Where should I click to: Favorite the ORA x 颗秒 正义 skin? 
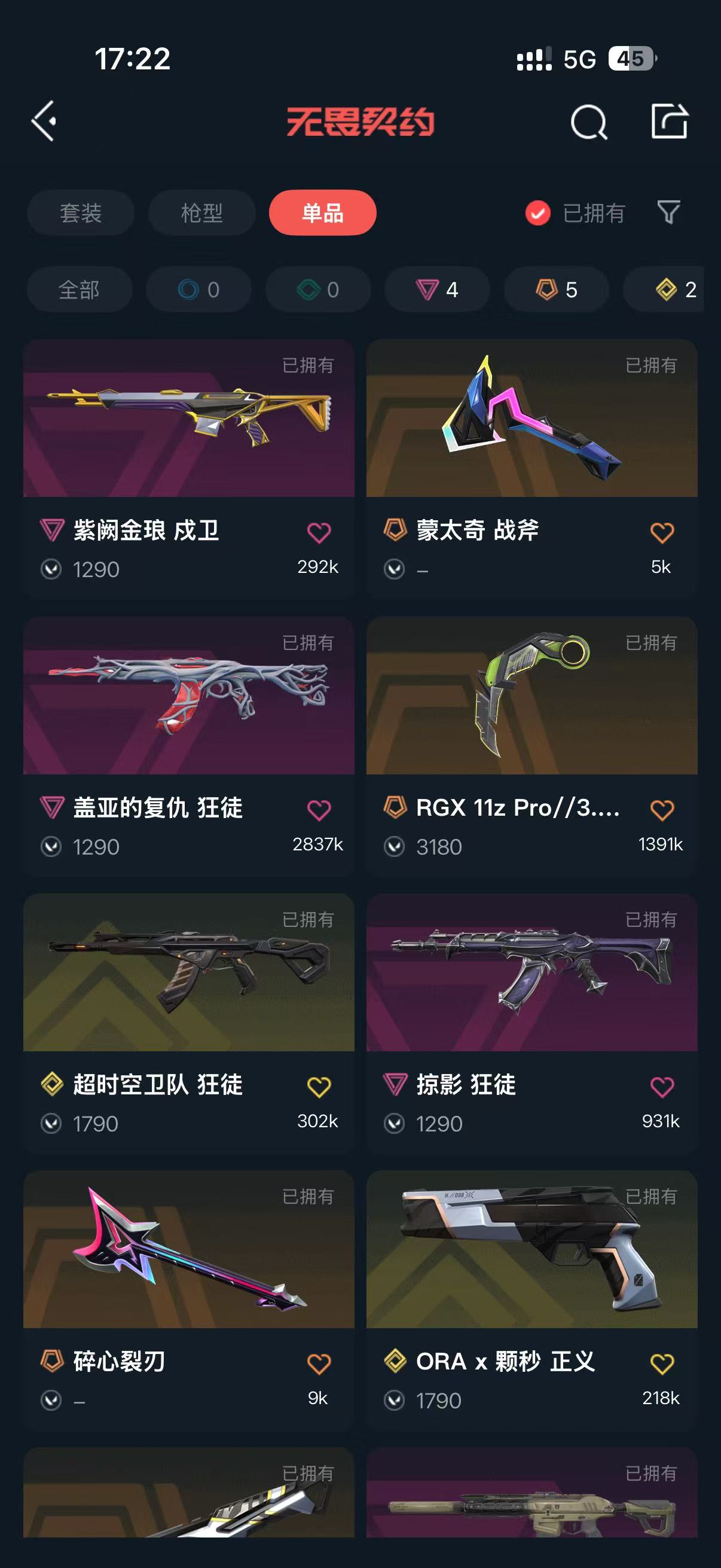pyautogui.click(x=662, y=1364)
